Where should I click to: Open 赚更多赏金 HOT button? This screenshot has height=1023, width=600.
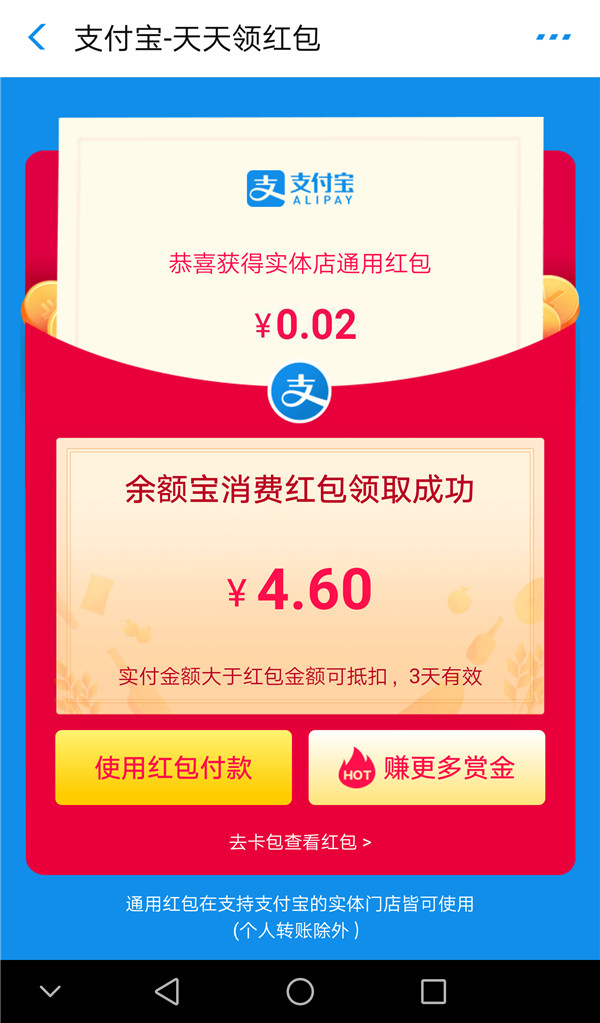426,767
